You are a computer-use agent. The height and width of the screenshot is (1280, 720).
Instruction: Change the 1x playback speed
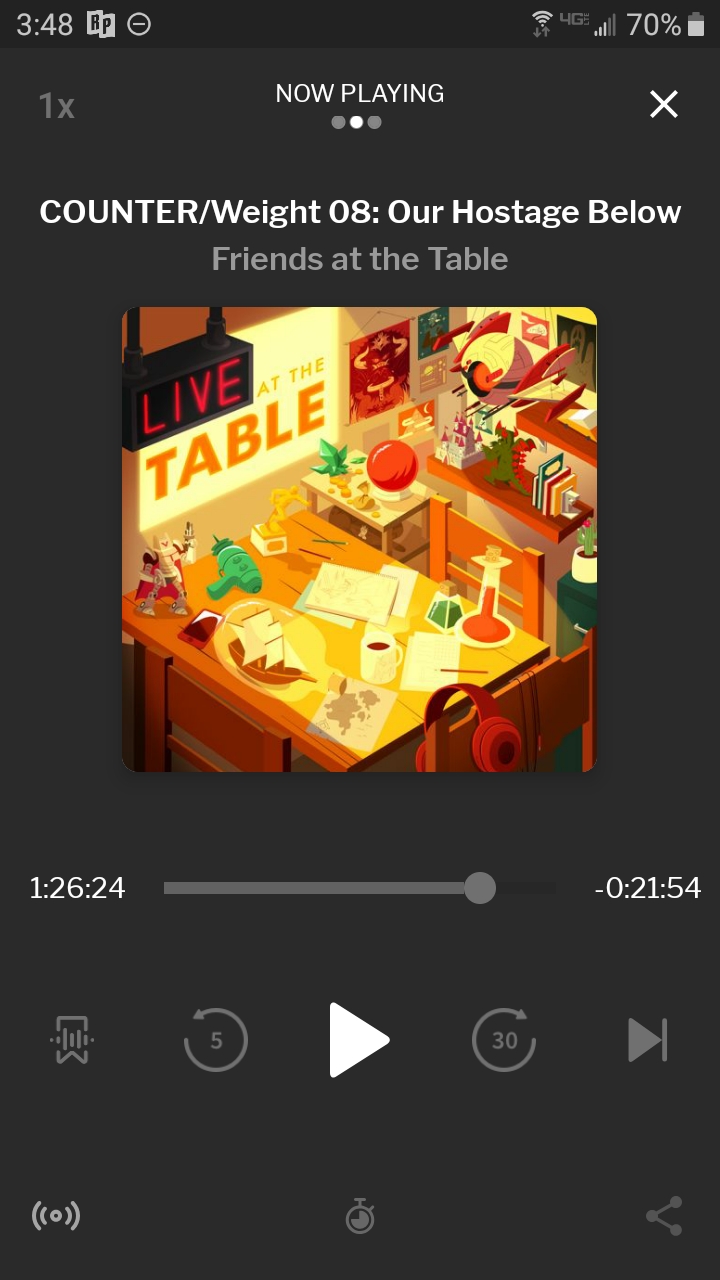click(57, 105)
